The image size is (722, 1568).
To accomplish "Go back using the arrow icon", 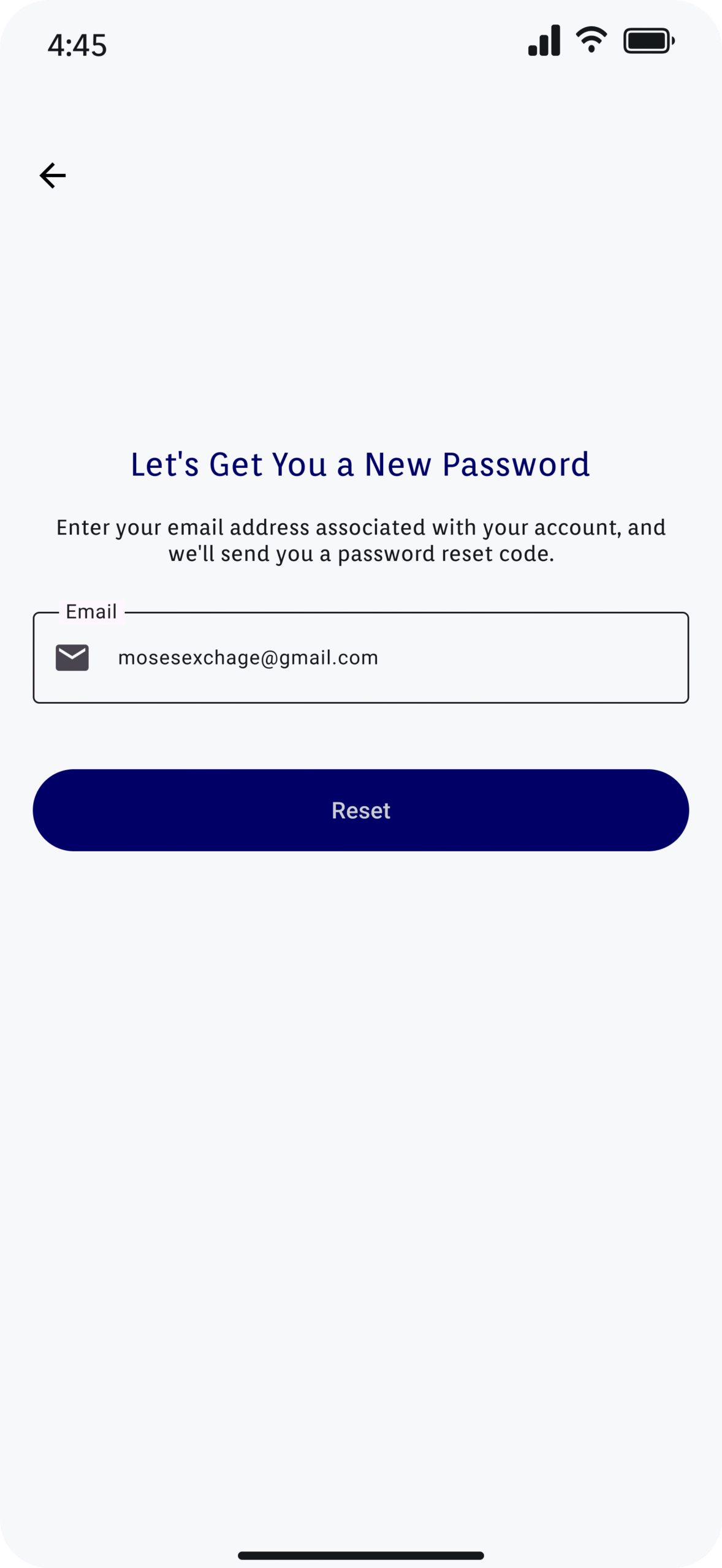I will click(x=53, y=176).
